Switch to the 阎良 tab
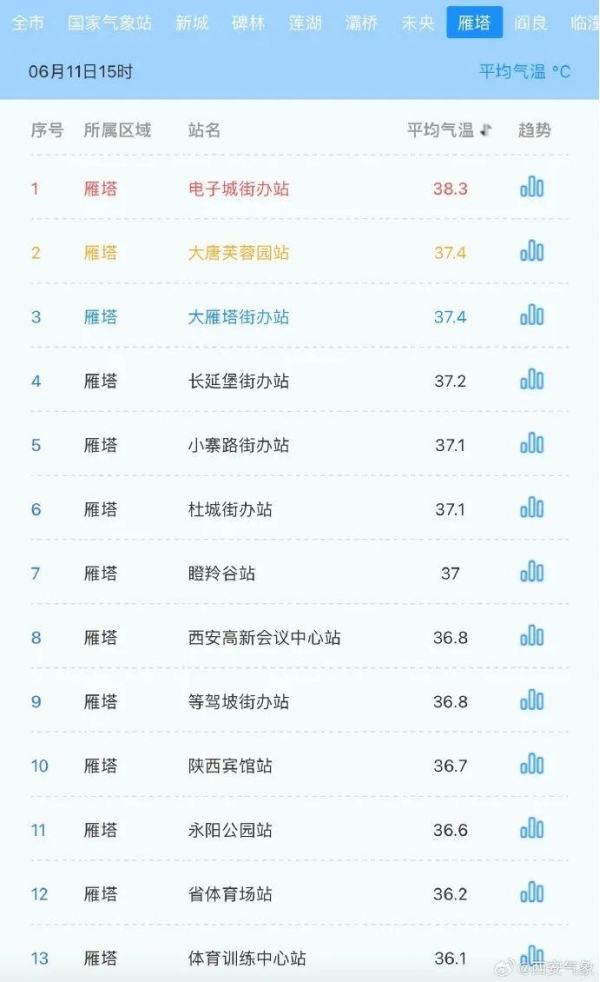Viewport: 600px width, 982px height. tap(531, 23)
